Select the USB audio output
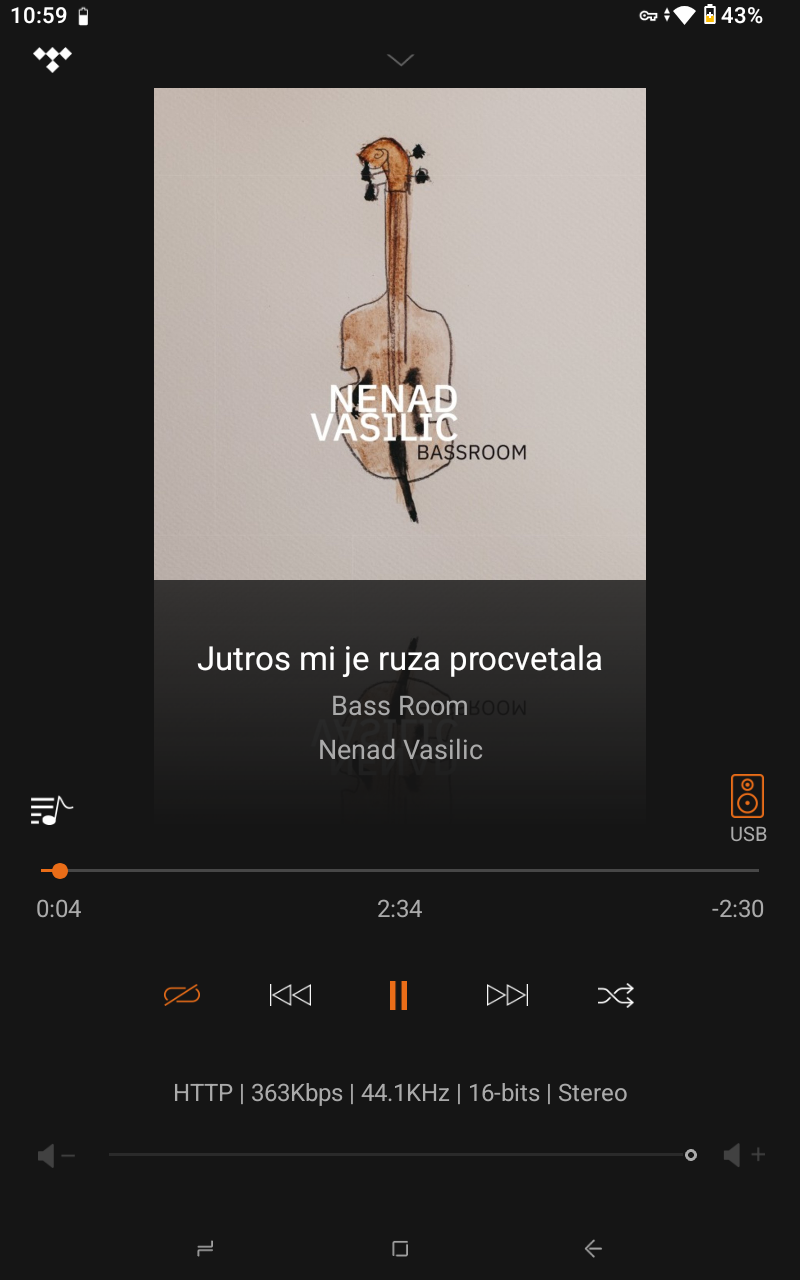The height and width of the screenshot is (1280, 800). (x=747, y=807)
